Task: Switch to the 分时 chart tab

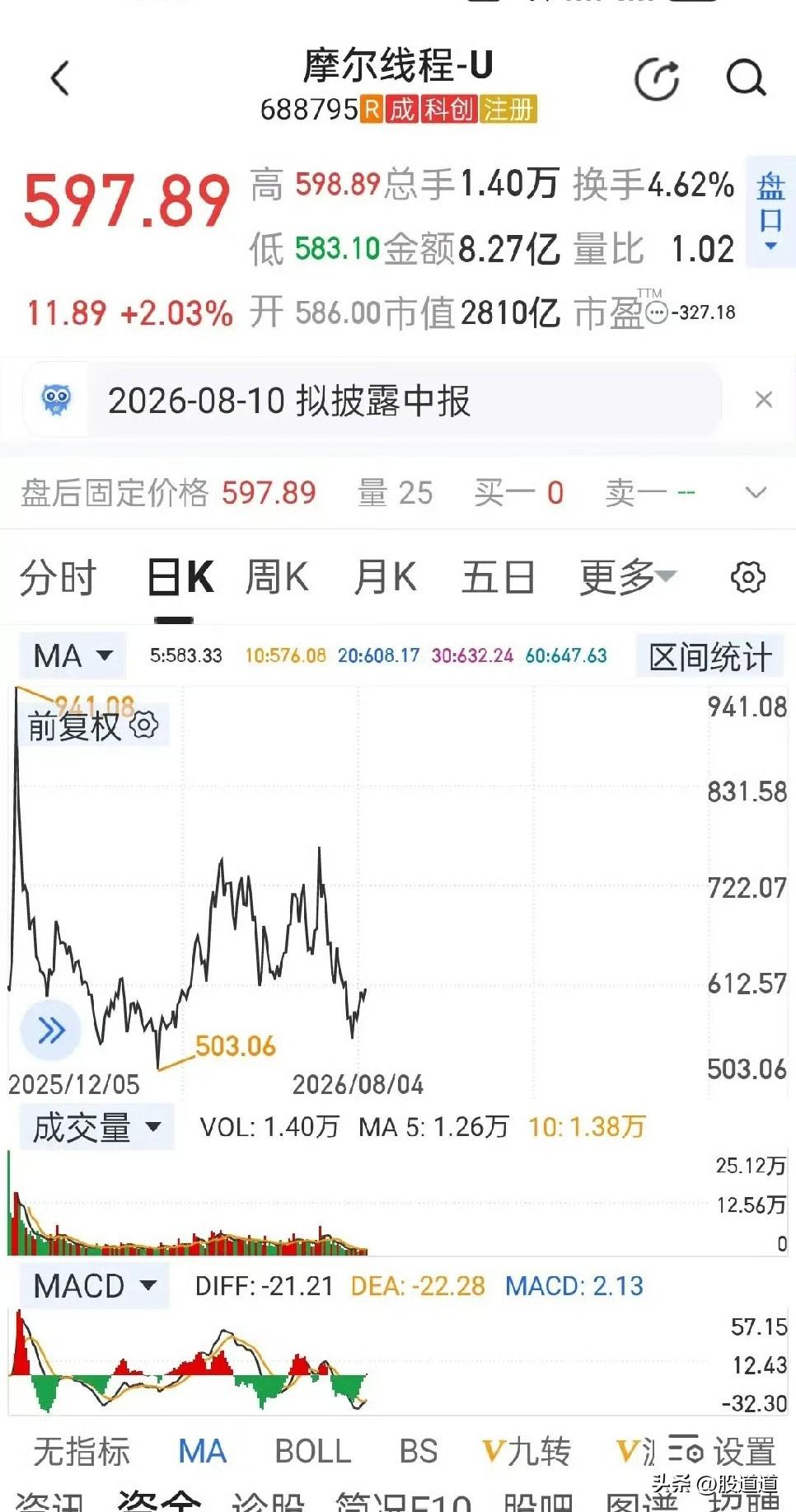Action: point(58,577)
